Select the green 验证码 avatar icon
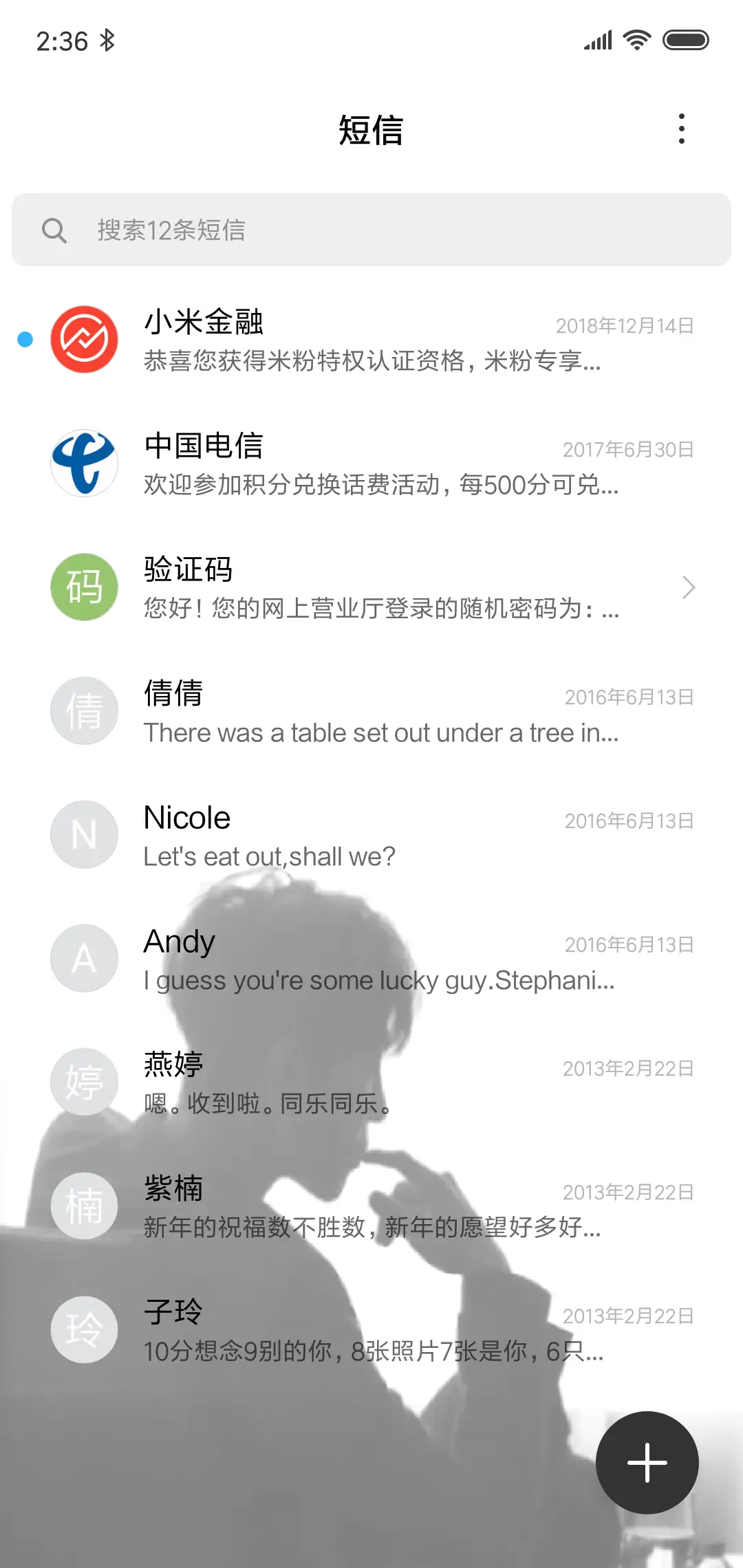Image resolution: width=743 pixels, height=1568 pixels. tap(84, 587)
